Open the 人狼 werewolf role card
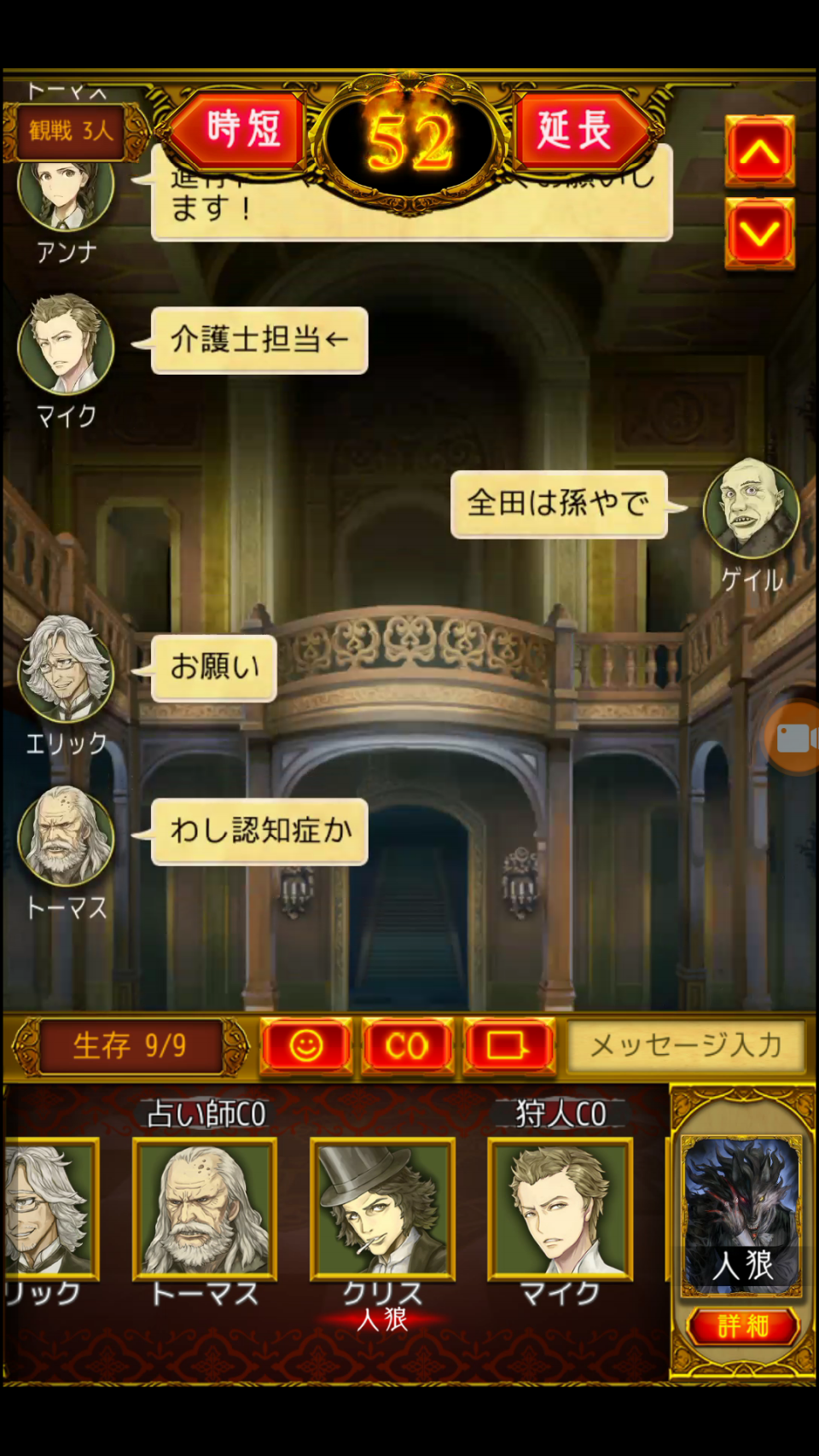Viewport: 819px width, 1456px height. click(741, 1216)
